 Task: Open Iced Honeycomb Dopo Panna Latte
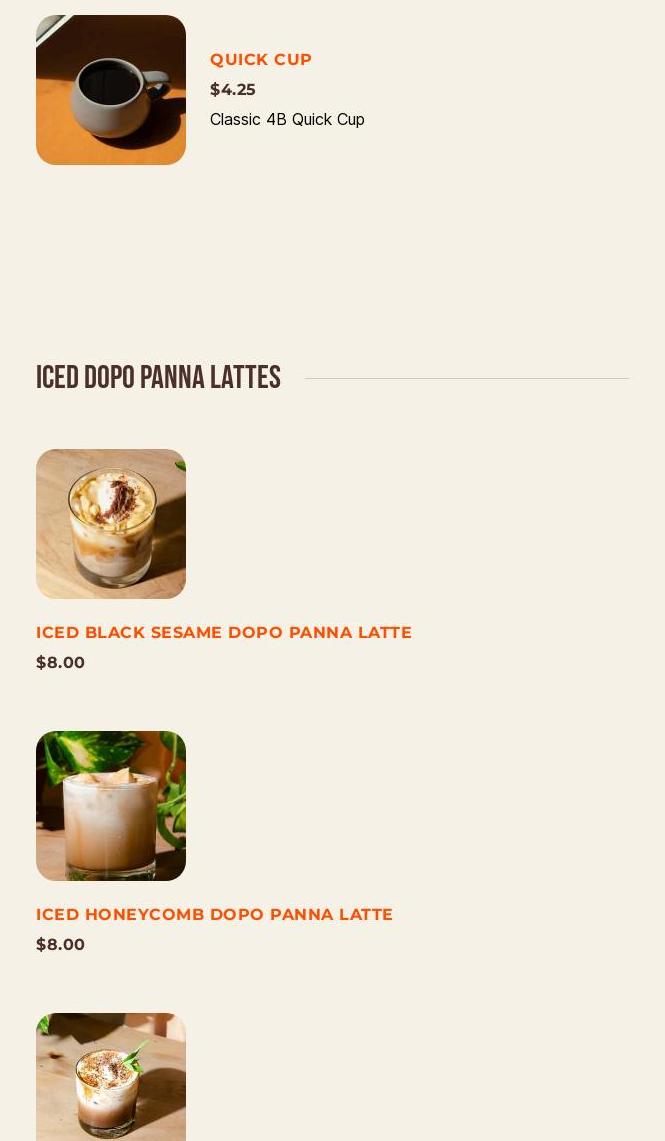[215, 915]
